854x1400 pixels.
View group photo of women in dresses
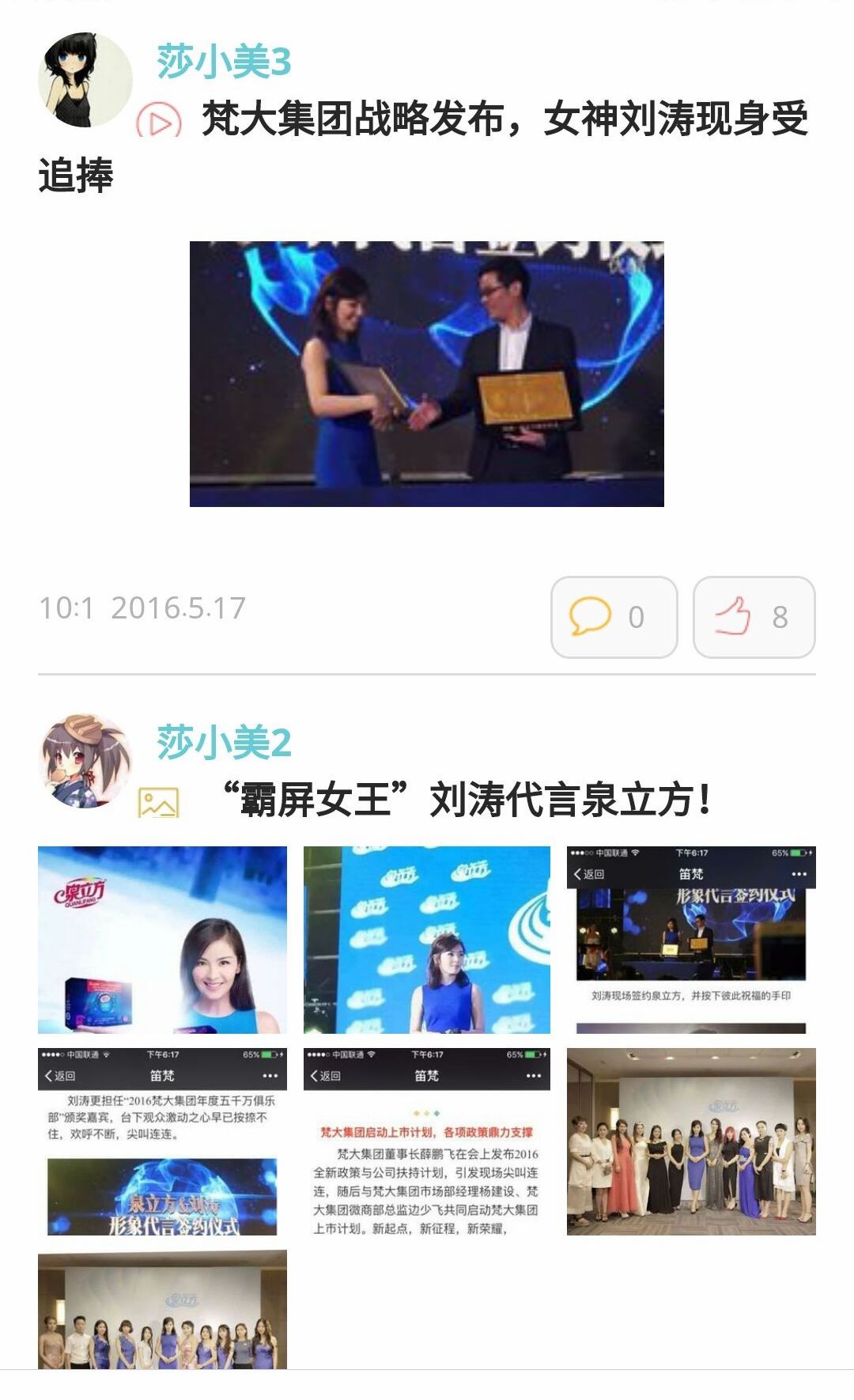(691, 1141)
